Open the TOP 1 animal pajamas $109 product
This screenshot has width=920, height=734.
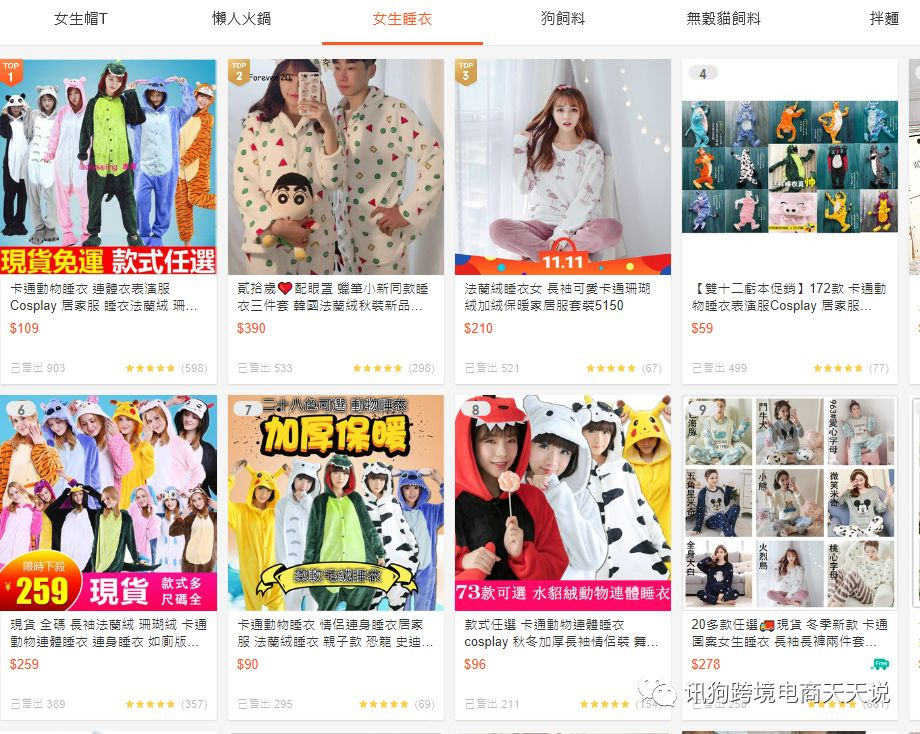point(108,168)
